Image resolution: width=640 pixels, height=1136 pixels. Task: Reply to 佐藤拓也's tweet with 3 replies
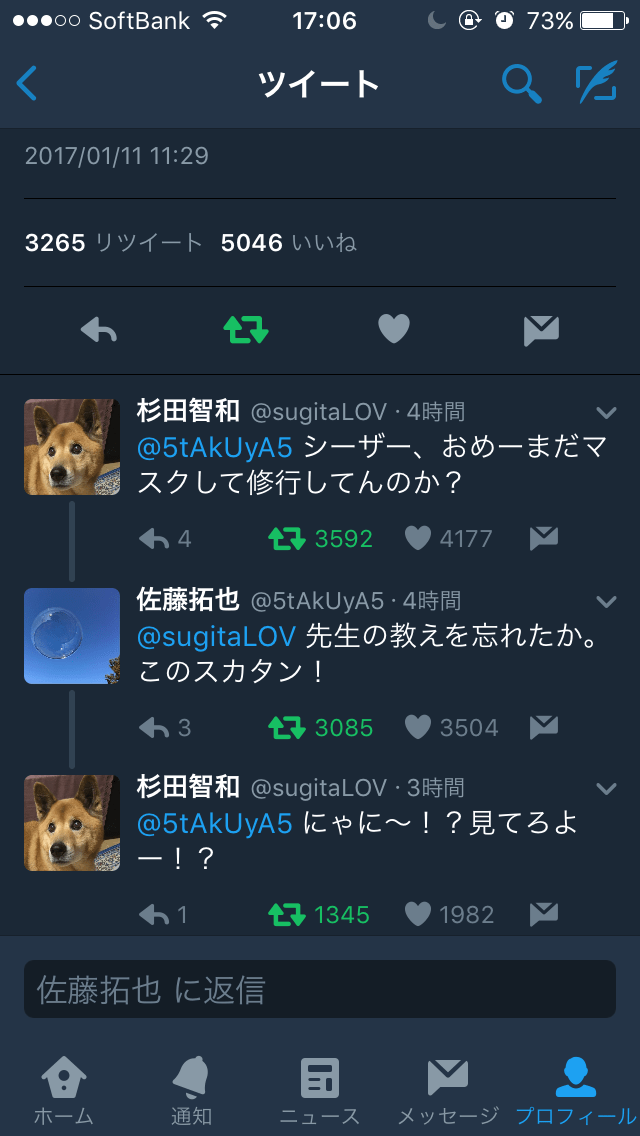click(154, 727)
